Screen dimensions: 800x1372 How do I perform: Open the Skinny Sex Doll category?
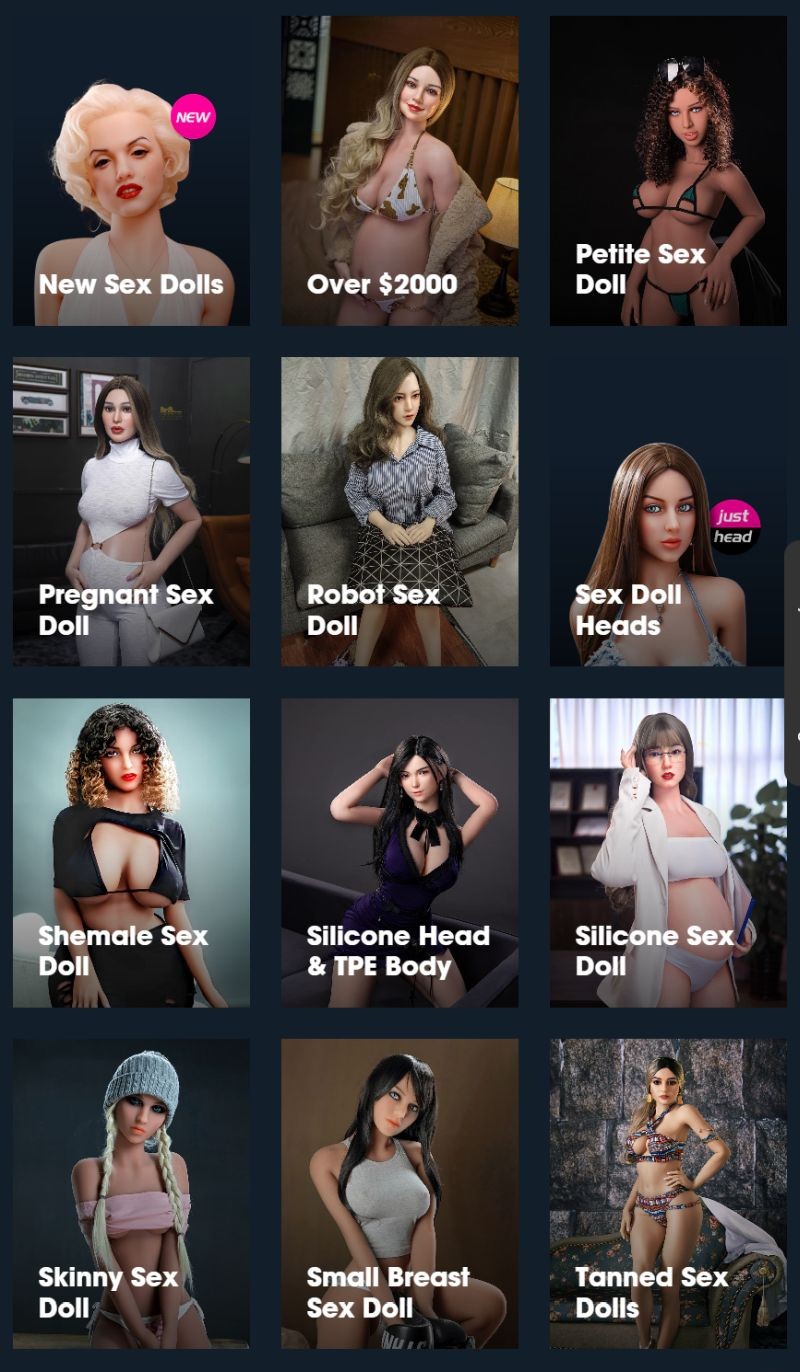coord(131,1194)
